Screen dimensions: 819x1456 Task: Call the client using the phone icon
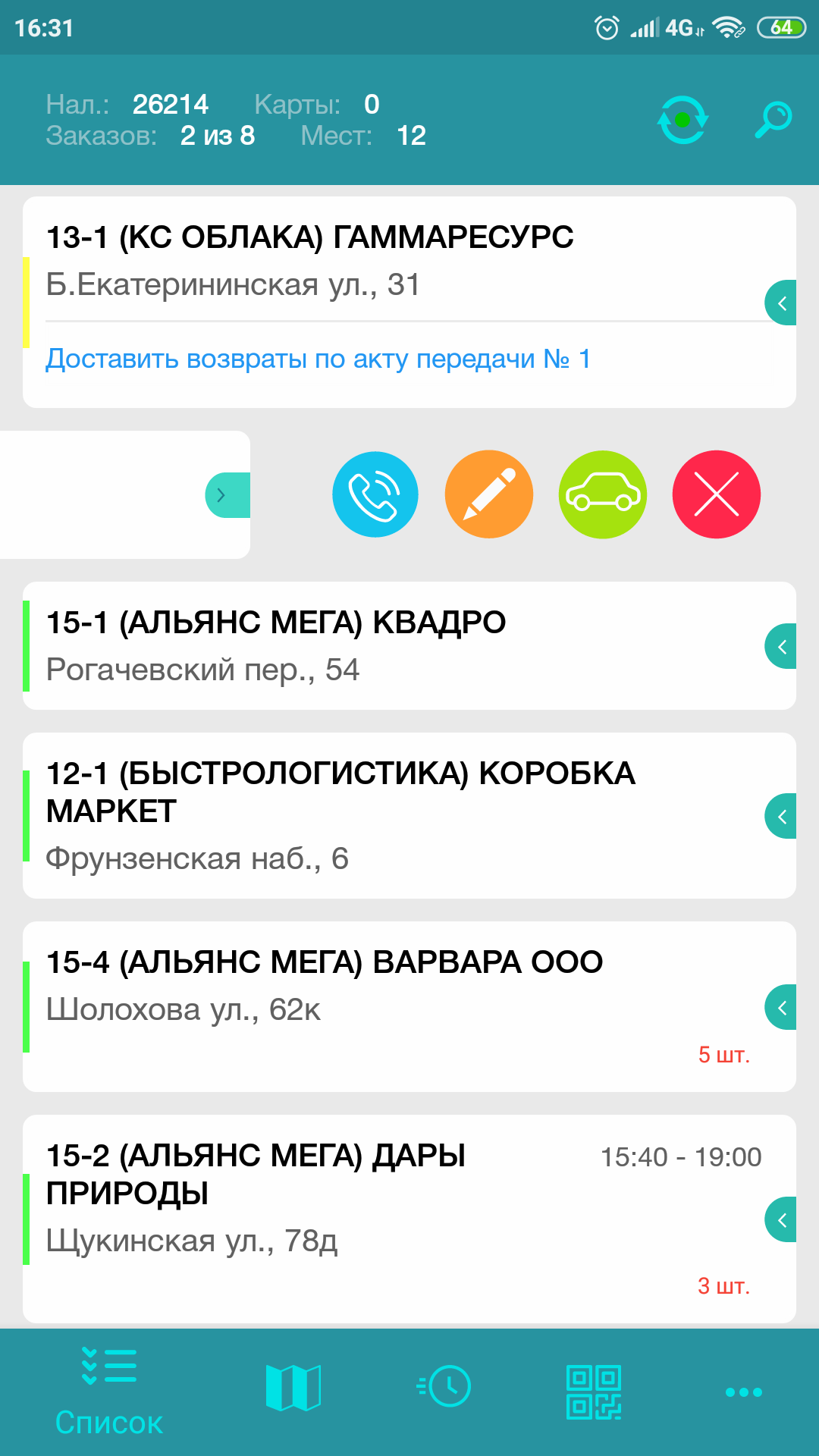click(375, 494)
